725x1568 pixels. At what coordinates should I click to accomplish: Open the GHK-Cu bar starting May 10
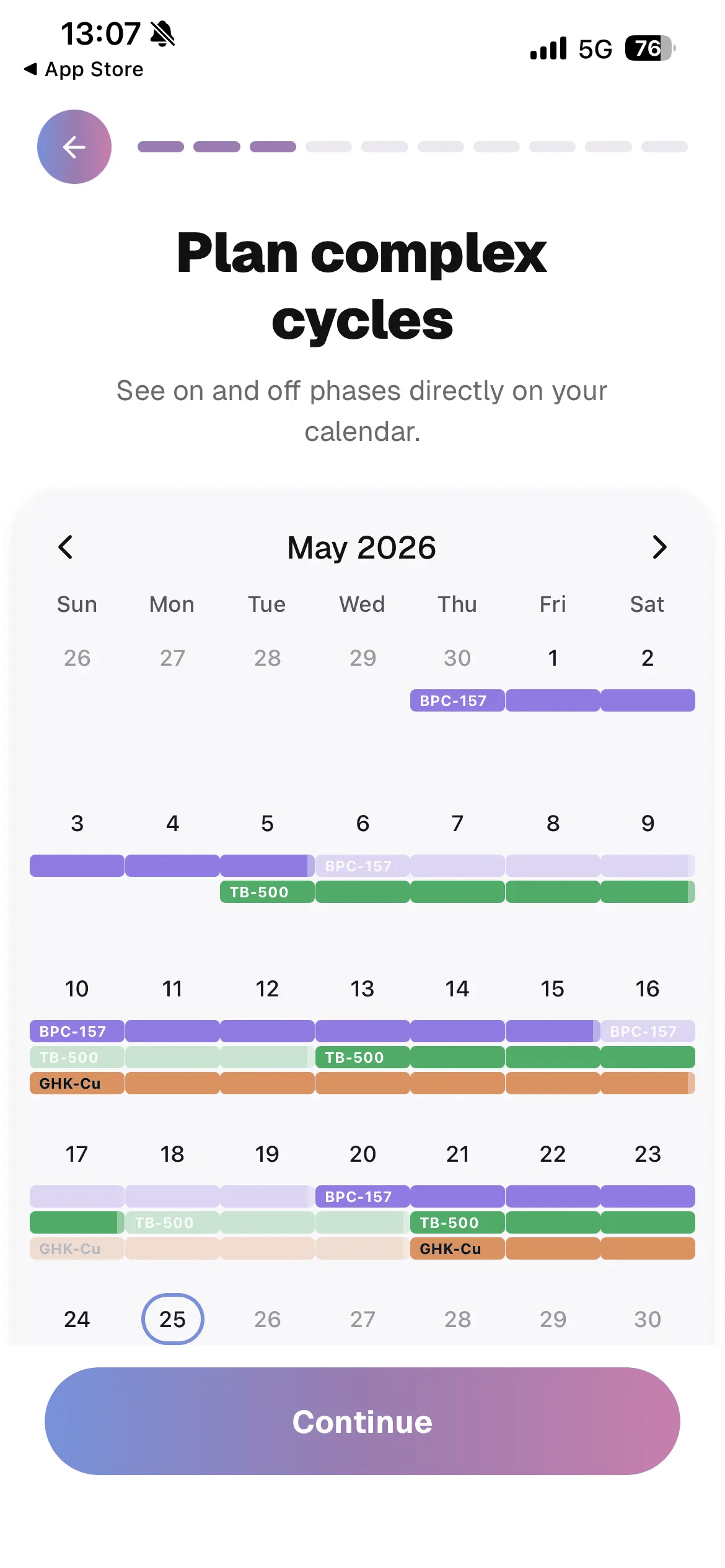click(77, 1083)
